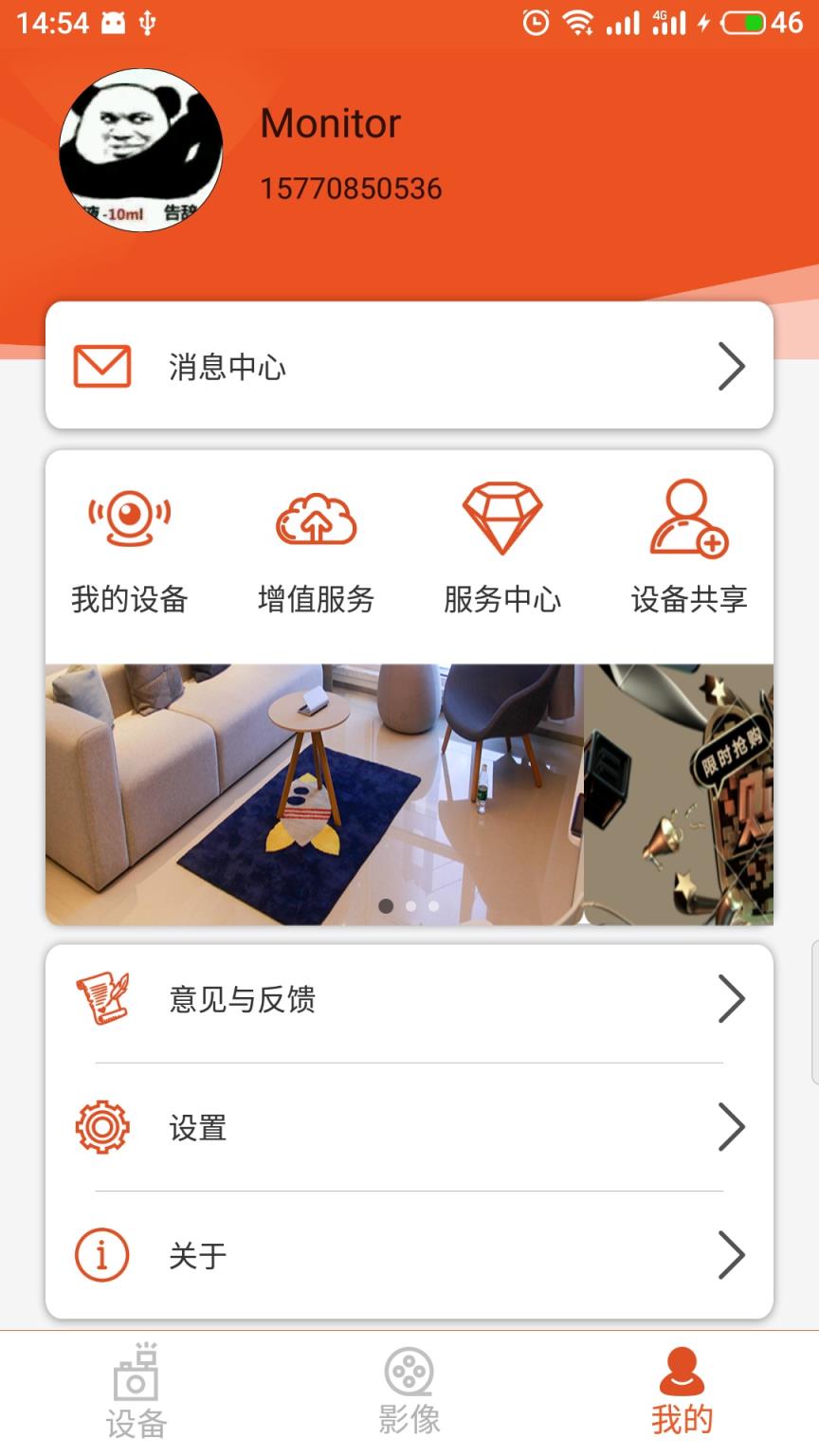Open 设备共享 device sharing
This screenshot has width=819, height=1456.
click(689, 547)
